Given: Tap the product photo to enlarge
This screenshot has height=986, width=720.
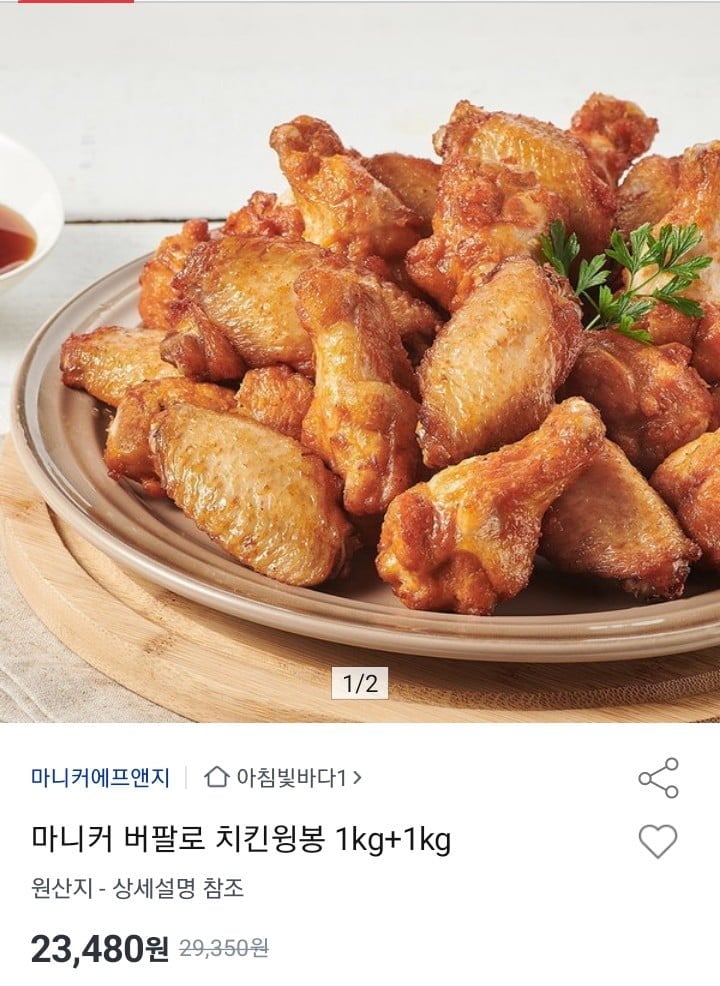Looking at the screenshot, I should [x=360, y=360].
